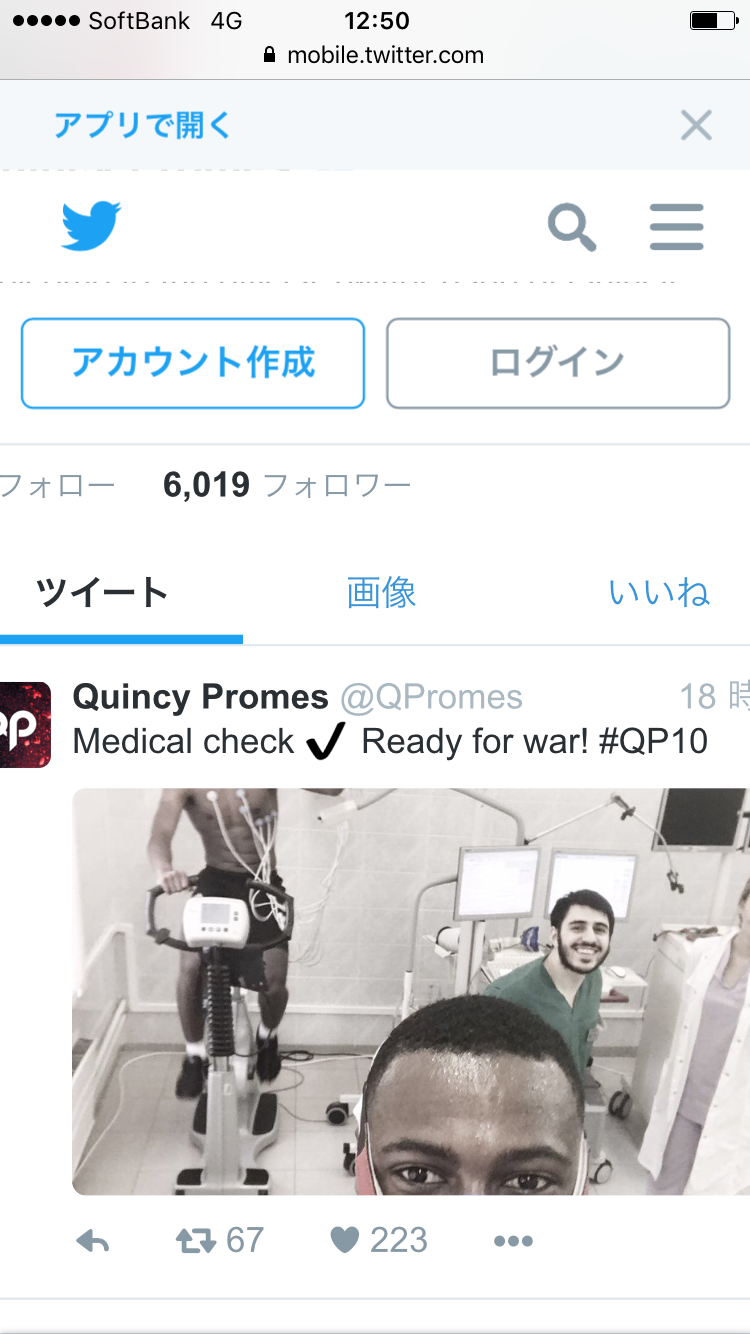The height and width of the screenshot is (1334, 750).
Task: View the 6,019 フォロワー list
Action: pyautogui.click(x=287, y=486)
